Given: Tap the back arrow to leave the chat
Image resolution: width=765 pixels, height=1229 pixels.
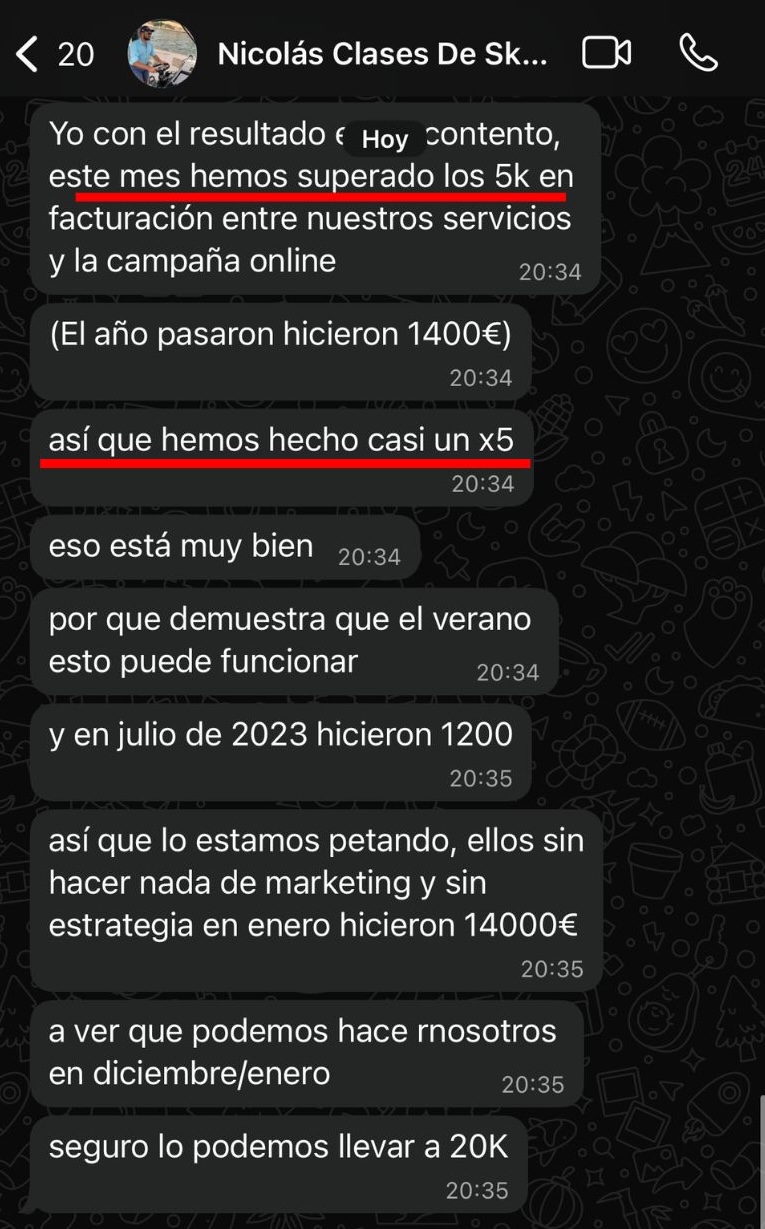Looking at the screenshot, I should coord(24,55).
